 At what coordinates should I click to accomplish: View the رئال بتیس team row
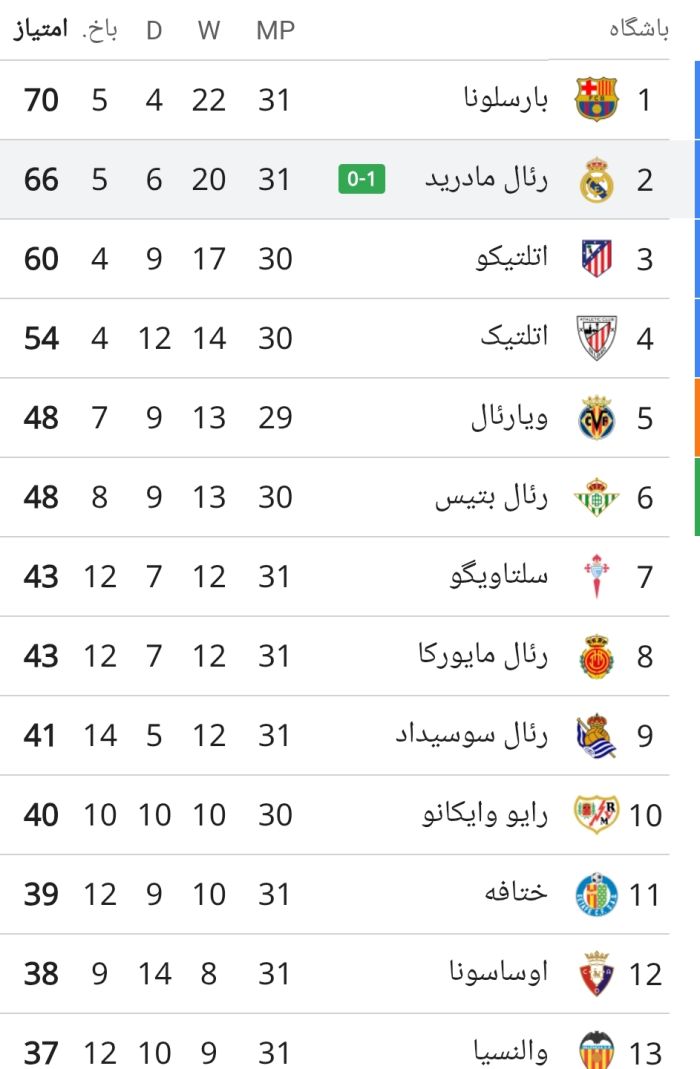click(x=335, y=497)
